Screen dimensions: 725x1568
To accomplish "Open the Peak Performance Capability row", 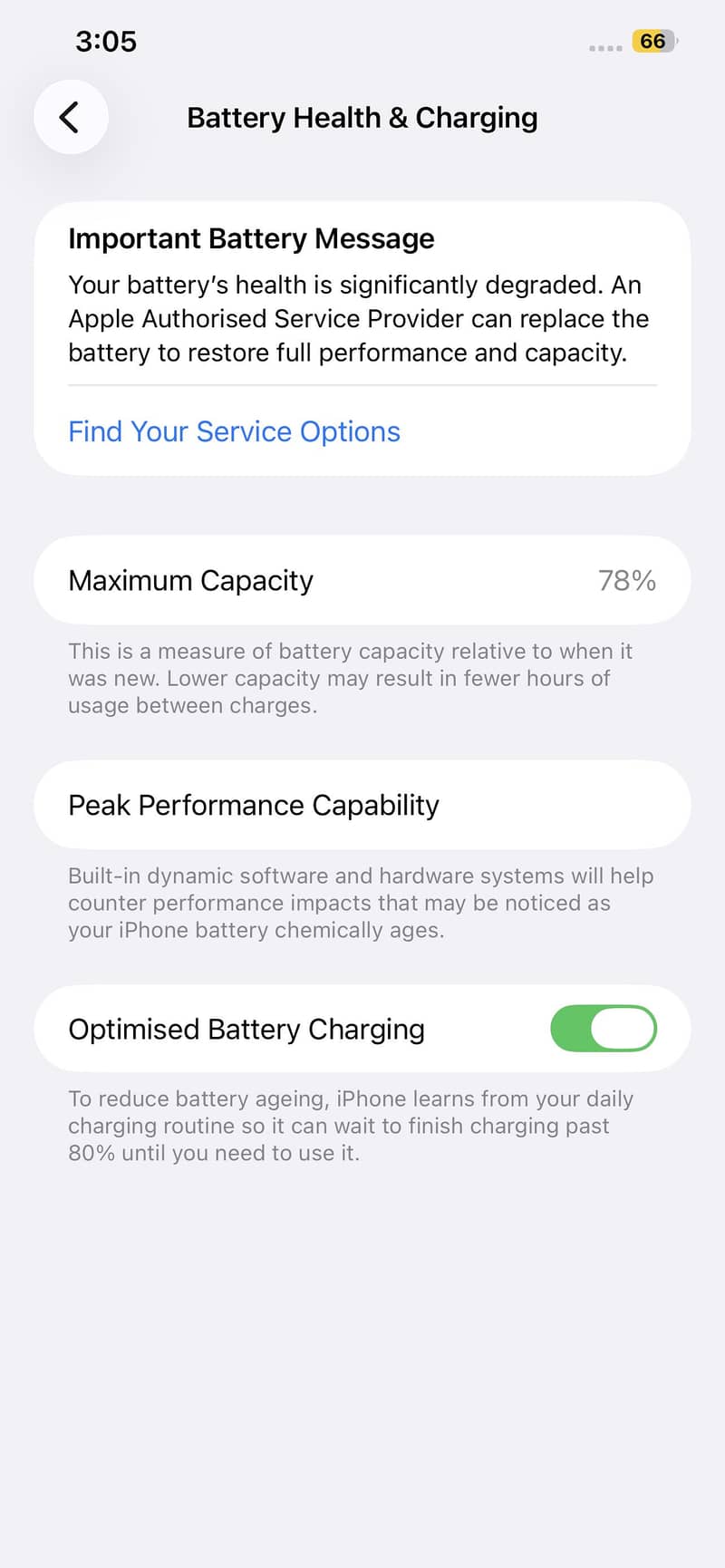I will (x=362, y=805).
